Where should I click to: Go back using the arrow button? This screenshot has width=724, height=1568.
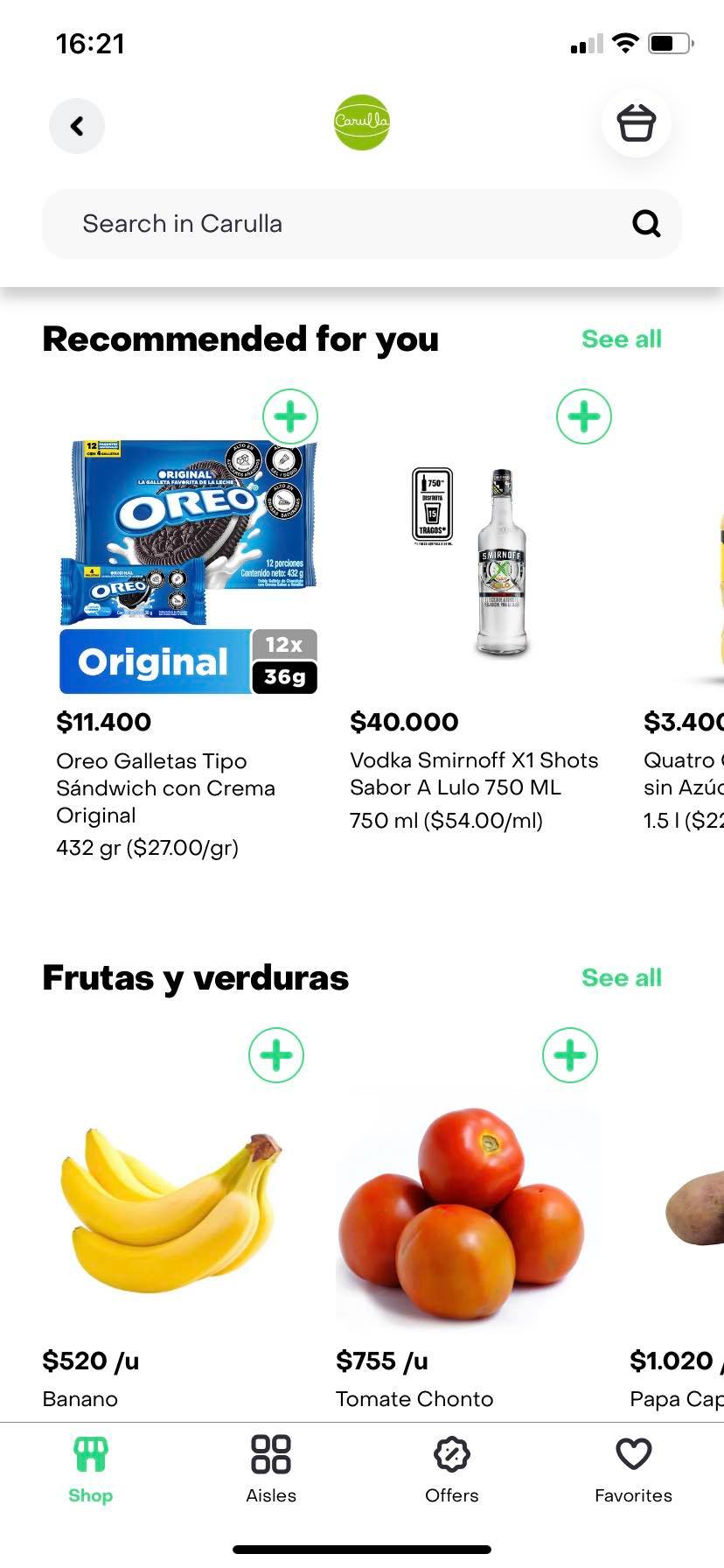pyautogui.click(x=77, y=126)
